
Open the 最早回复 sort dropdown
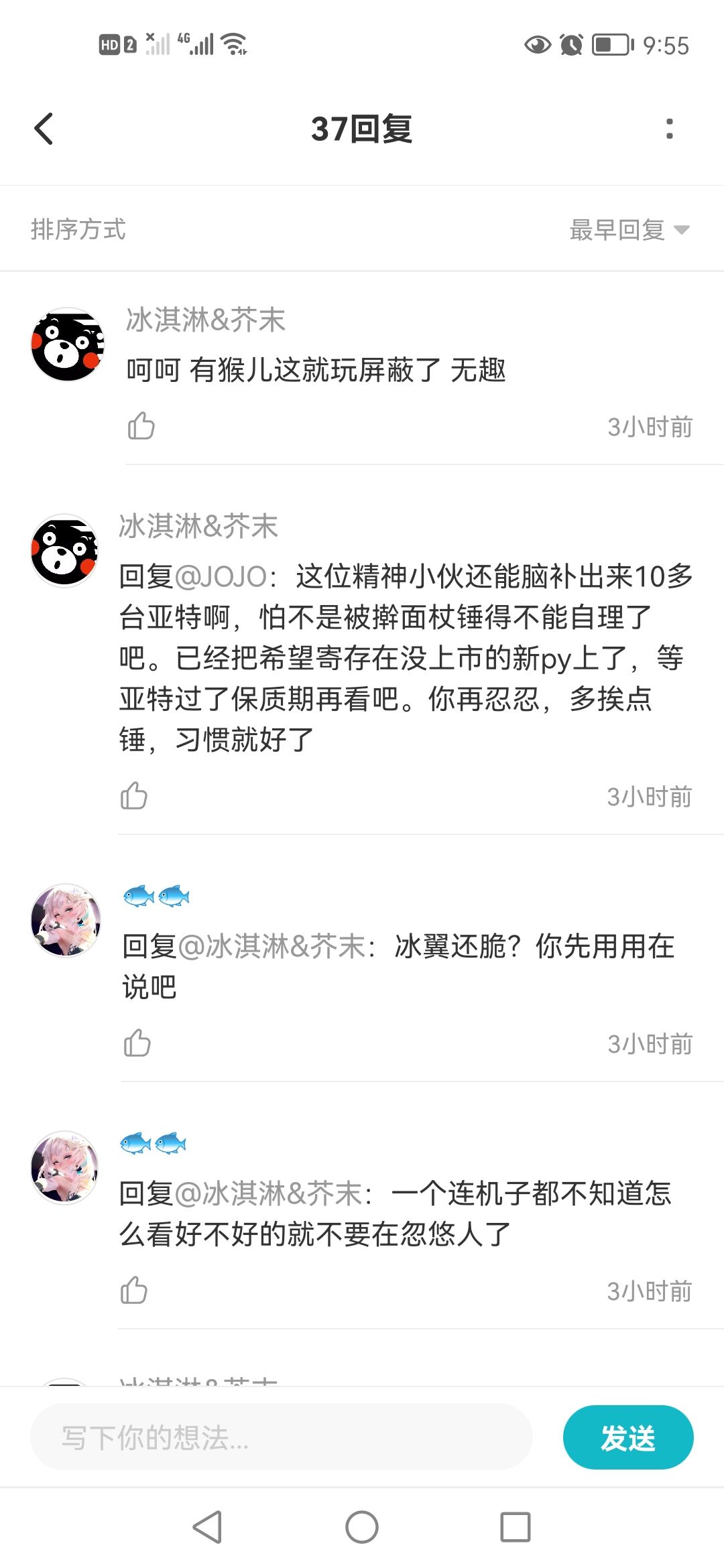point(629,230)
